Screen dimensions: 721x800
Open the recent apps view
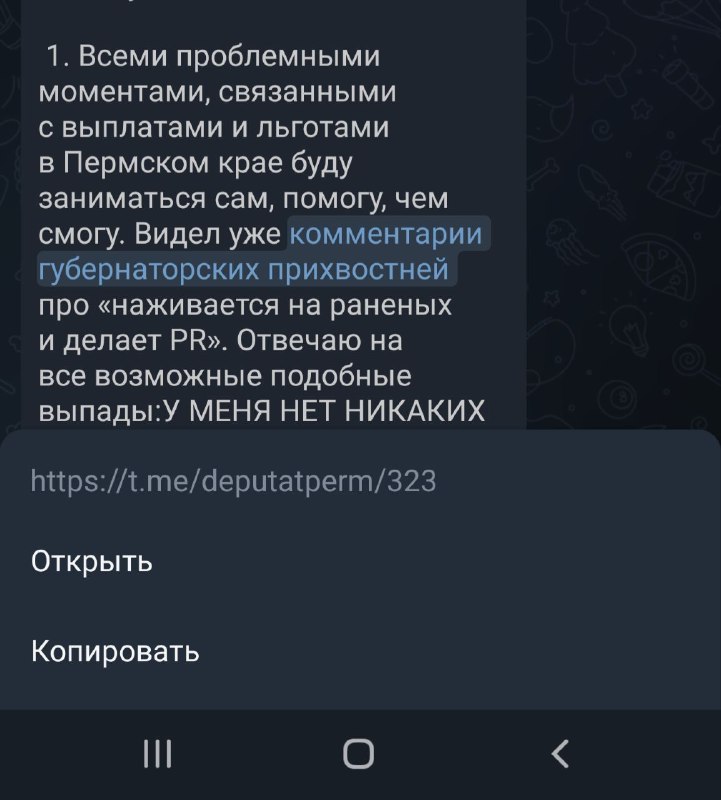click(x=157, y=754)
